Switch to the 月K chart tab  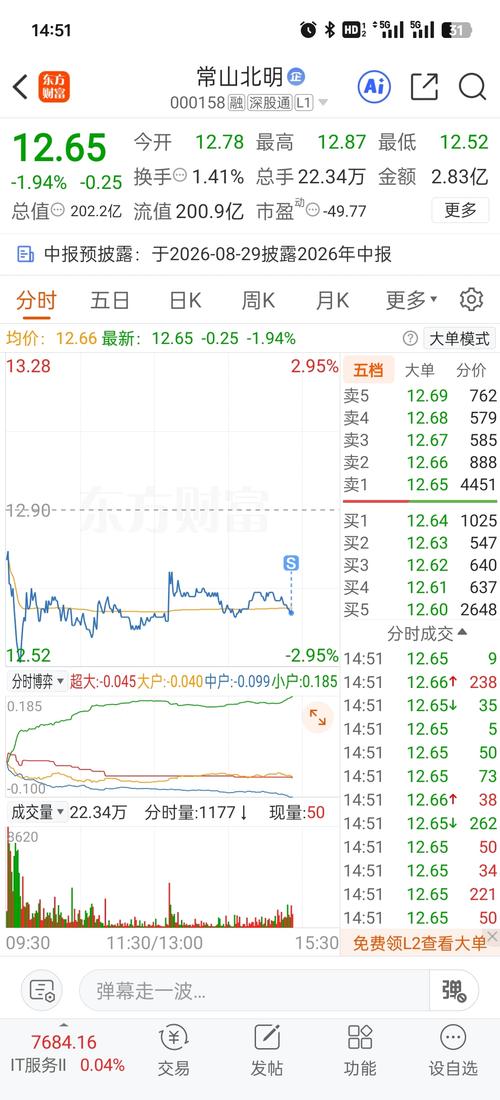click(332, 301)
